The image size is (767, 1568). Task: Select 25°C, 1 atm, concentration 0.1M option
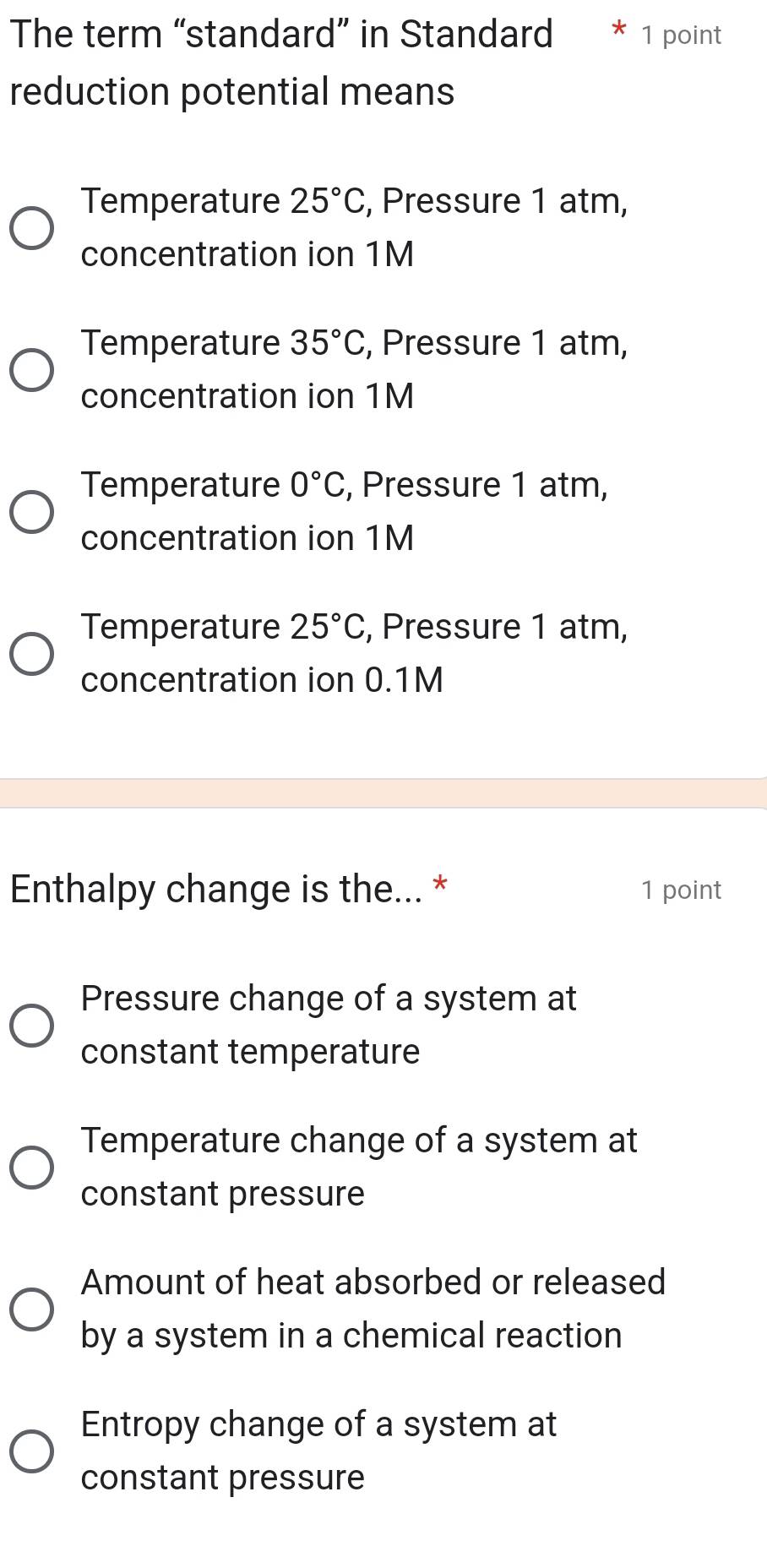point(32,654)
